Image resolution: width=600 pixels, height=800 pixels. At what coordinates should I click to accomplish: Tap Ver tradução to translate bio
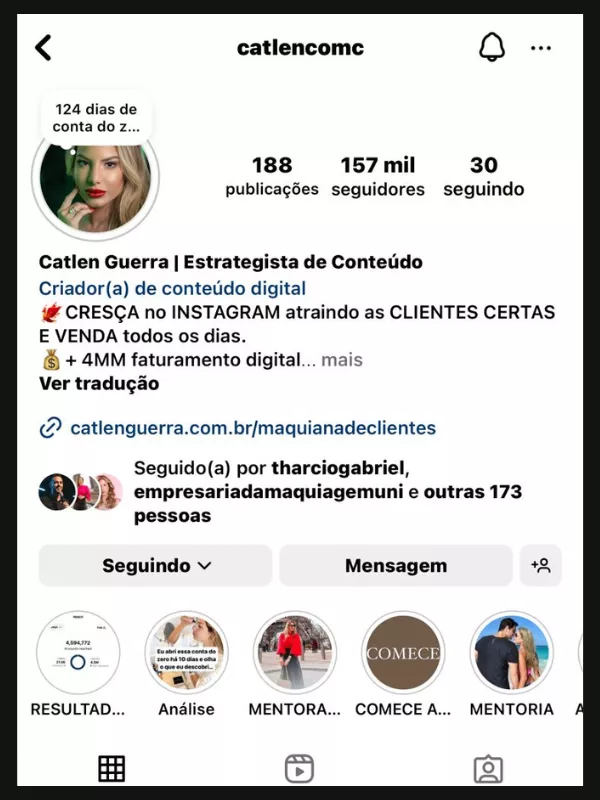click(99, 383)
